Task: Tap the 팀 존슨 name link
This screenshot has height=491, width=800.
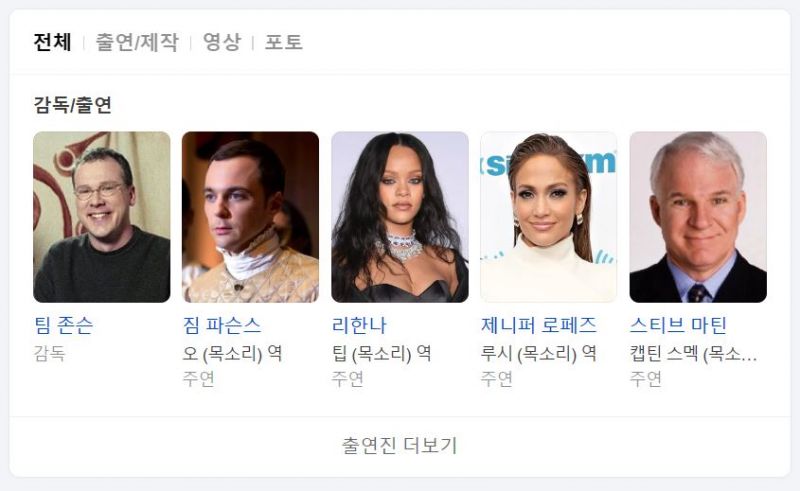Action: (63, 325)
